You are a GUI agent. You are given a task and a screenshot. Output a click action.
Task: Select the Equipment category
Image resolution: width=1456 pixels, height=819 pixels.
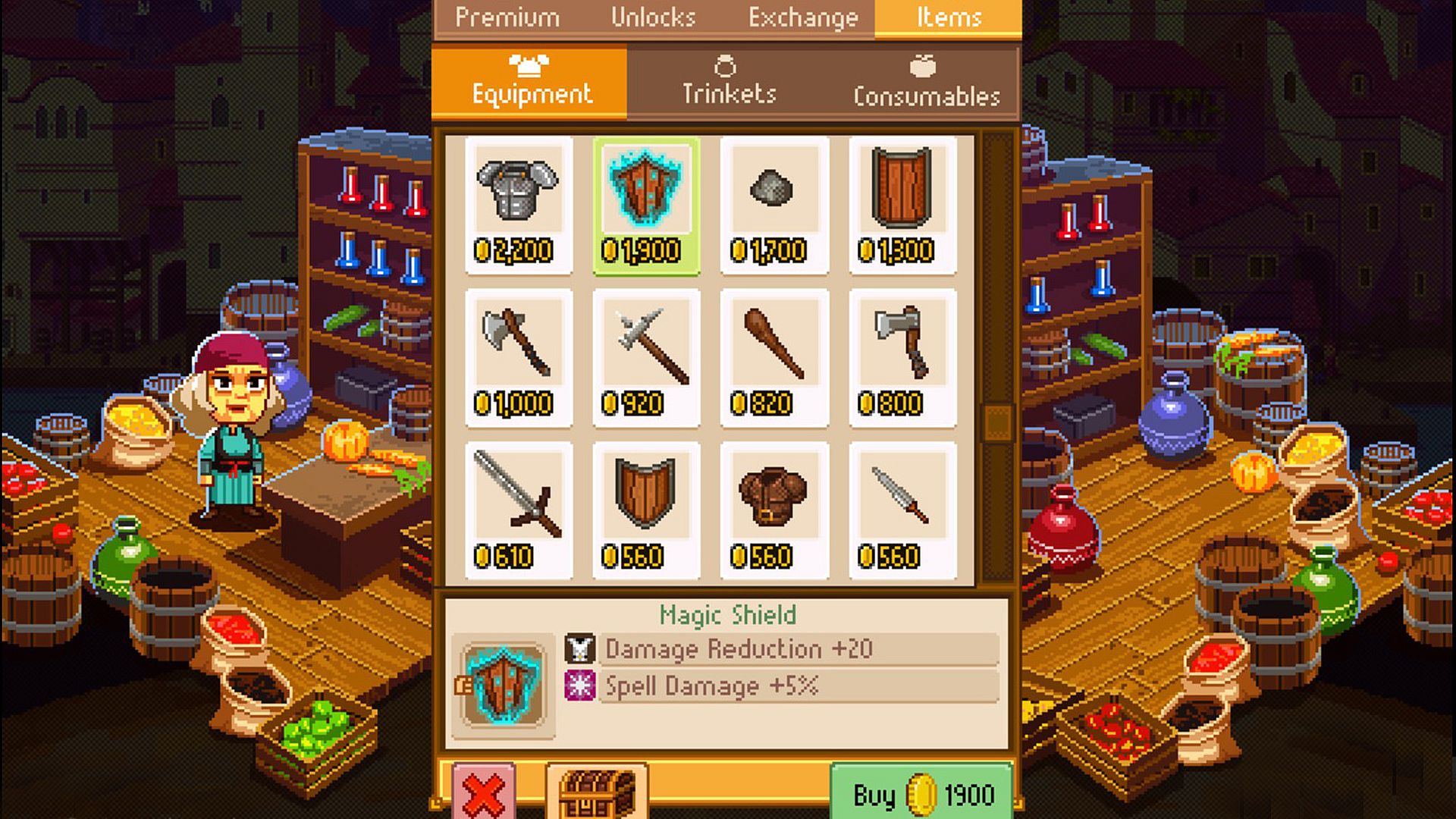(530, 82)
